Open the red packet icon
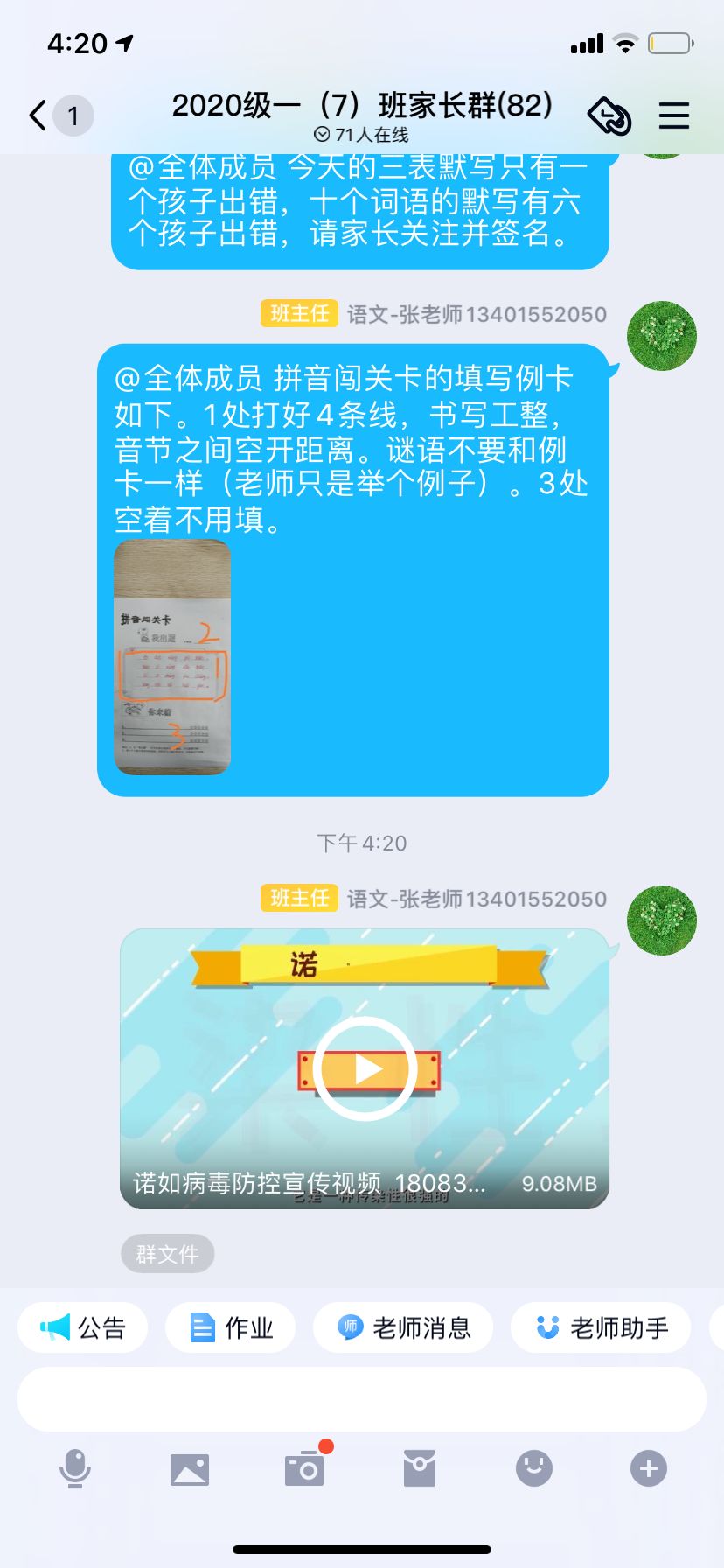724x1568 pixels. (x=420, y=1468)
